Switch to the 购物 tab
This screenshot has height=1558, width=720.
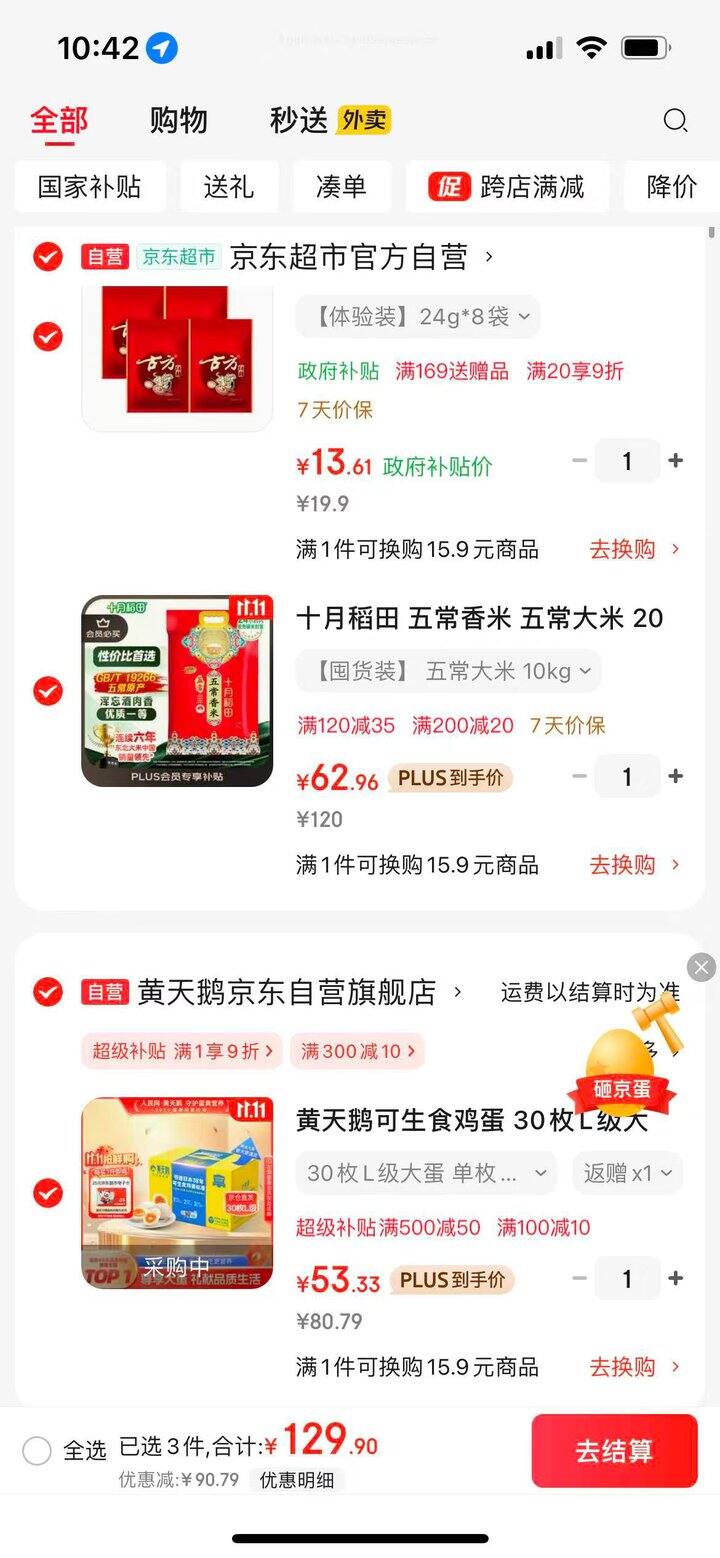[x=178, y=121]
